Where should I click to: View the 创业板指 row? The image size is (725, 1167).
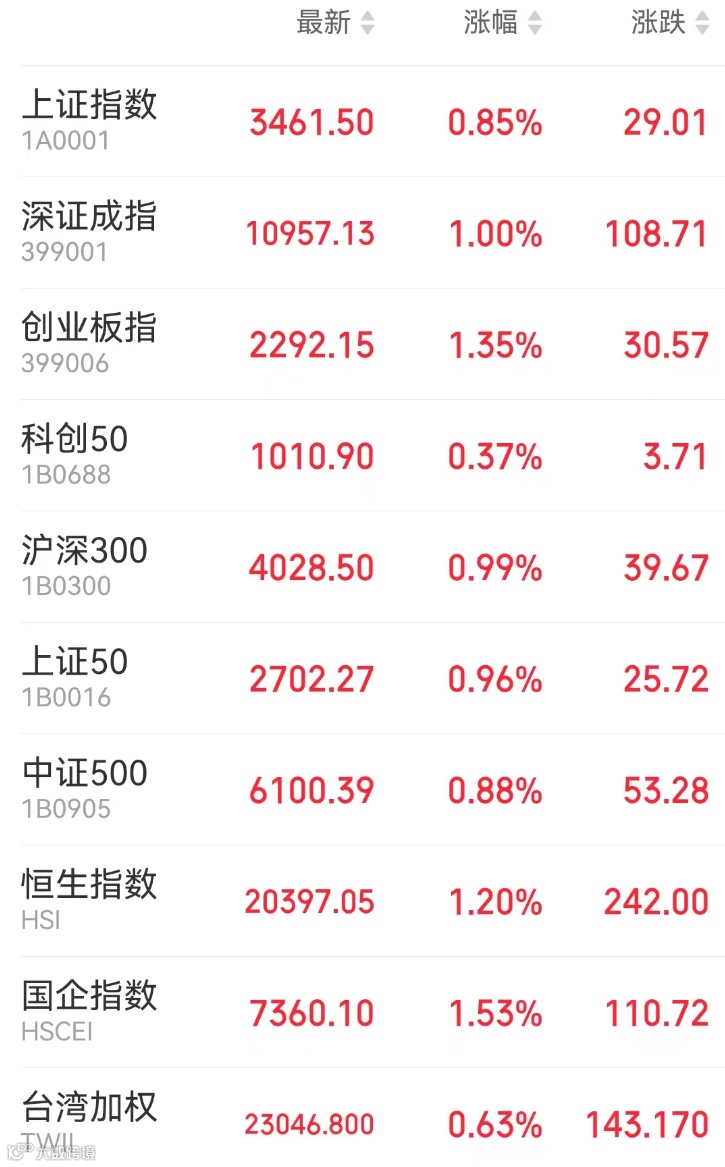pyautogui.click(x=372, y=345)
